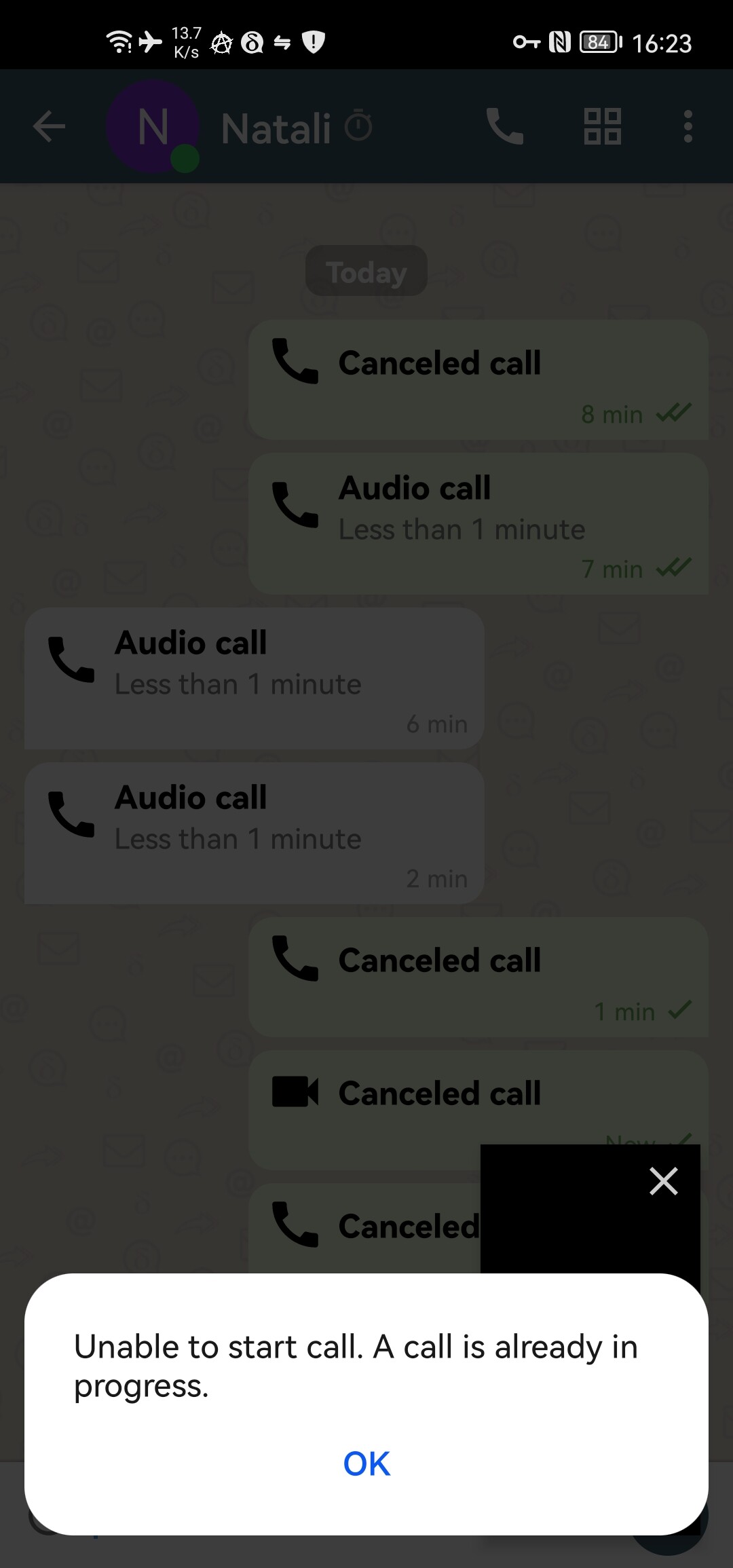Close the black call overlay window
The width and height of the screenshot is (733, 1568).
pos(663,1181)
